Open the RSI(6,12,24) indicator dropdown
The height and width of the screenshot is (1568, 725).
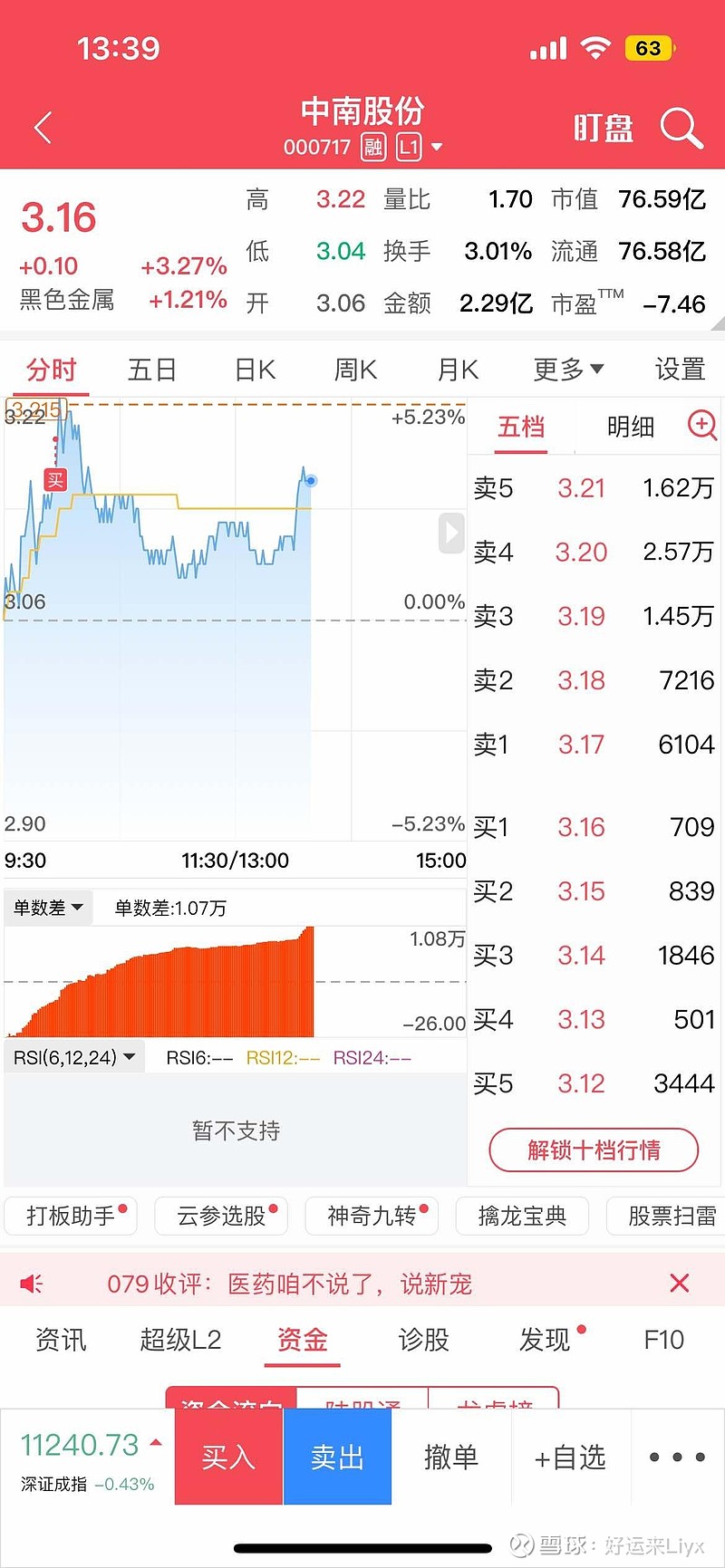click(x=74, y=1057)
